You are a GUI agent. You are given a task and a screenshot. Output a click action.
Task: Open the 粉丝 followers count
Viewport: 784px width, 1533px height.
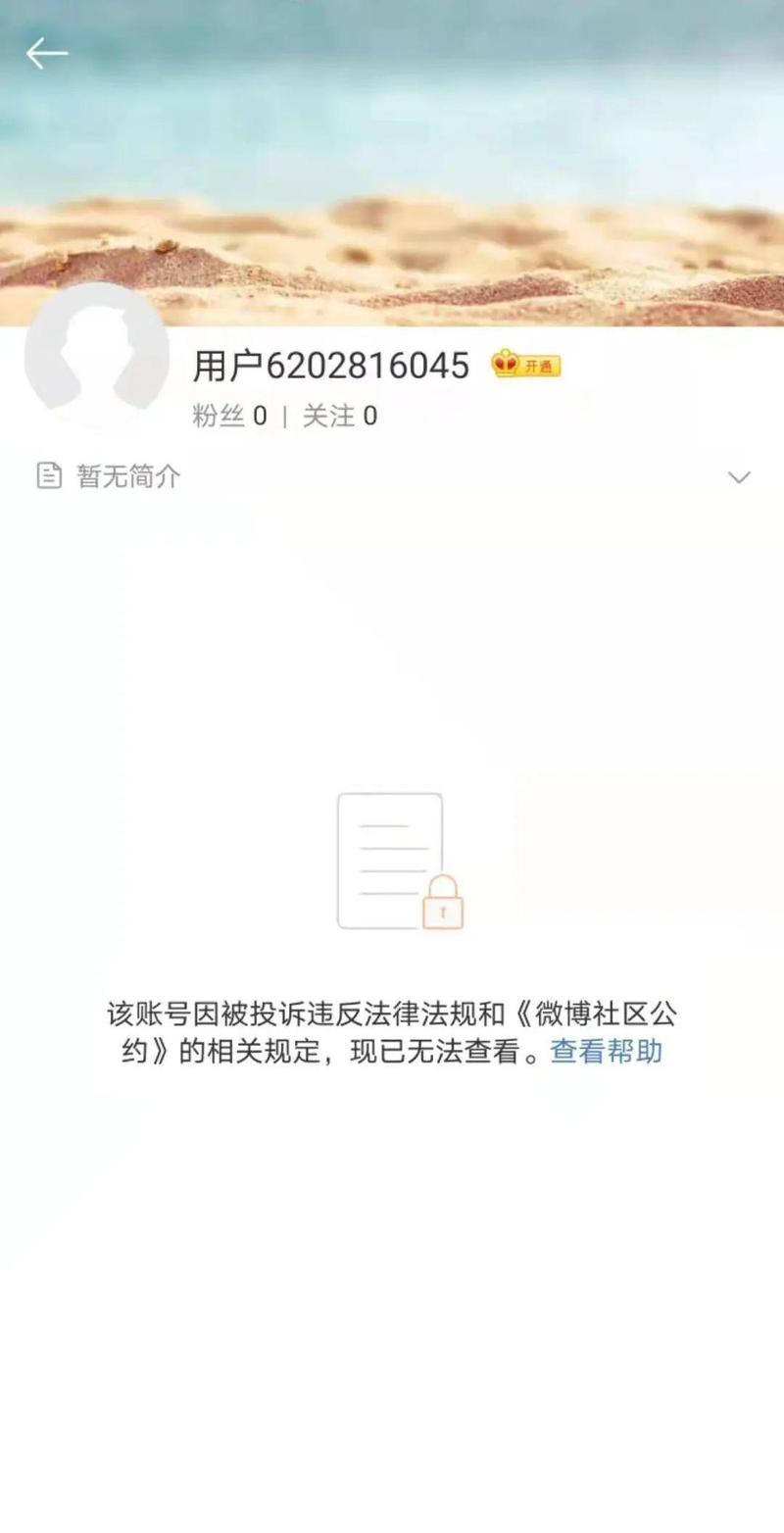click(229, 417)
